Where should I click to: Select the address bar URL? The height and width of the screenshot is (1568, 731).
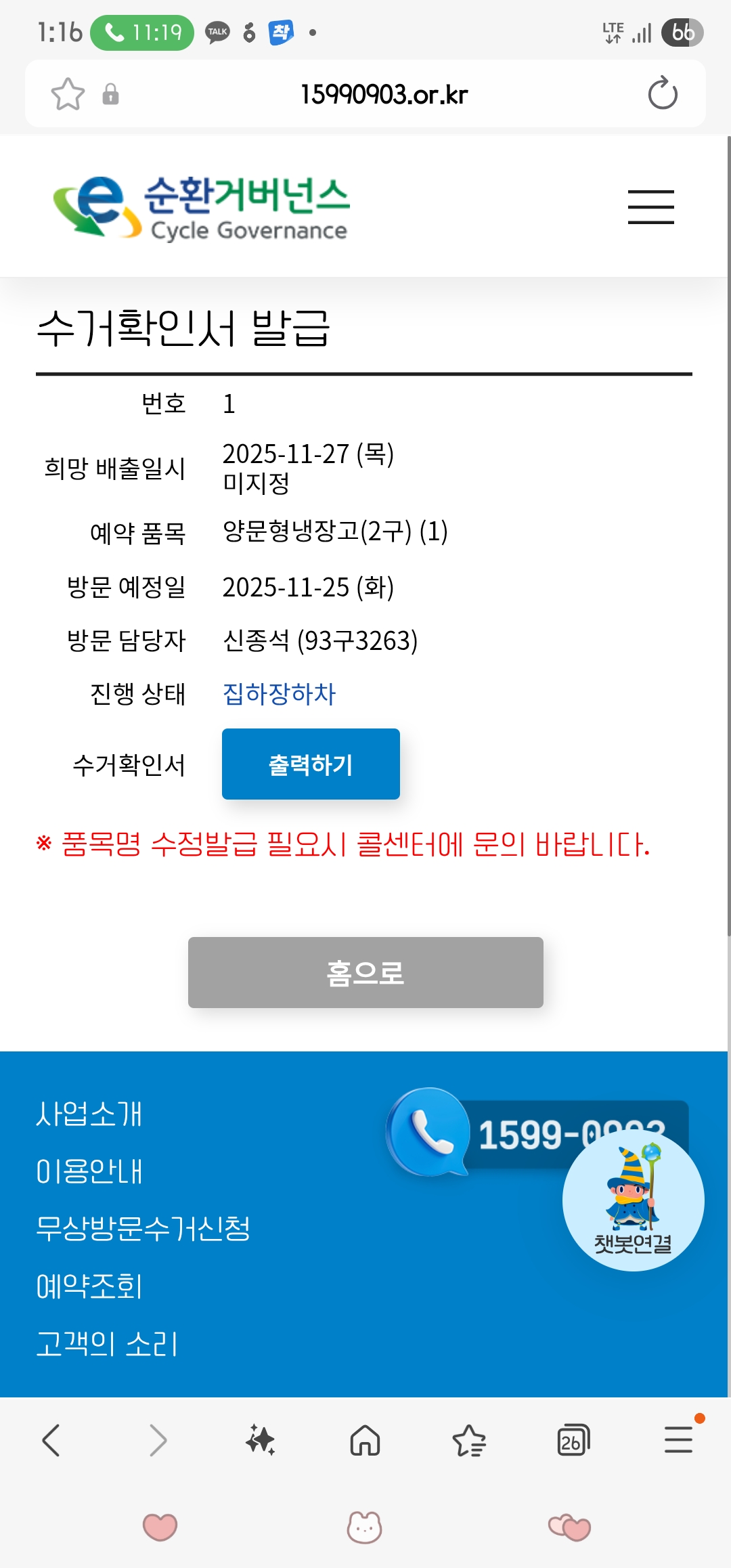[384, 94]
